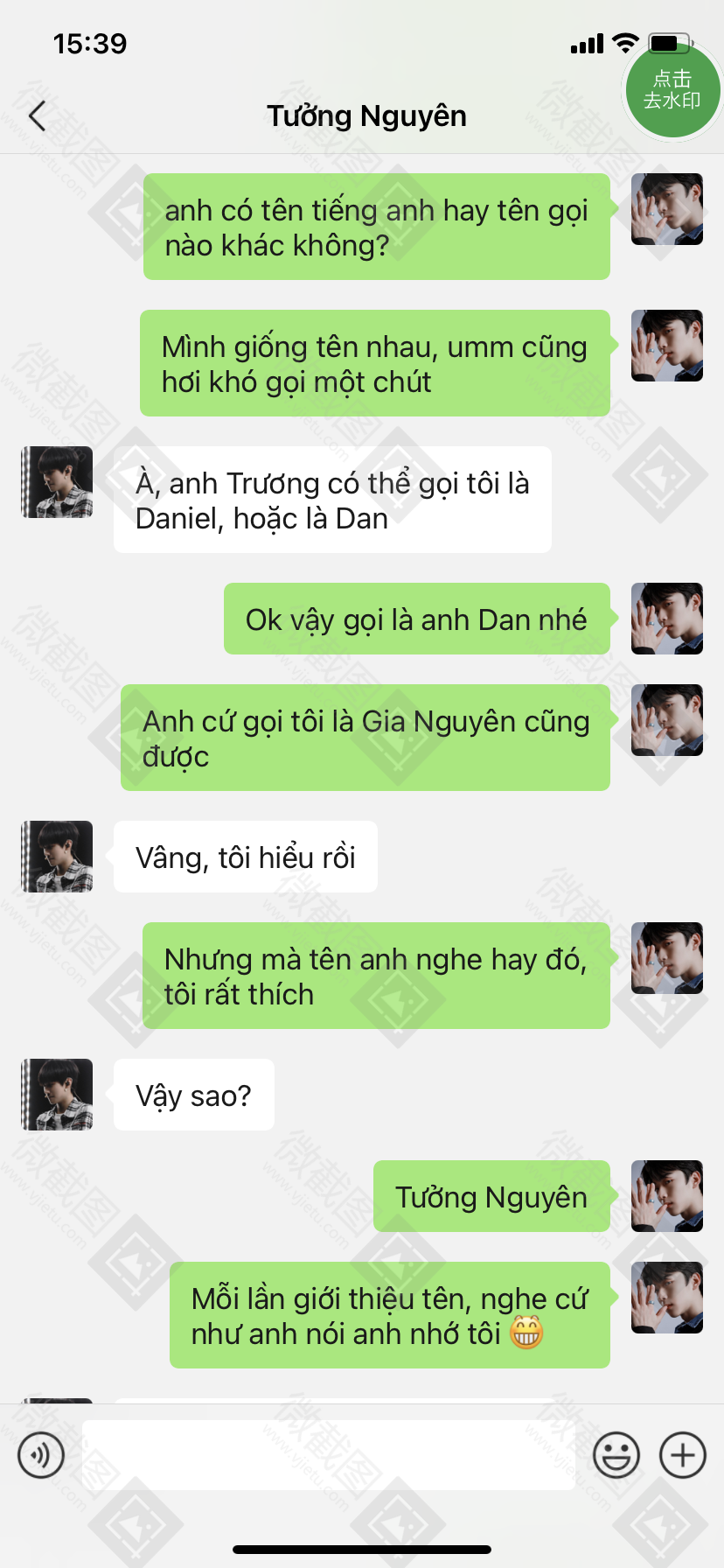Image resolution: width=724 pixels, height=1568 pixels.
Task: Tap avatar beside 'Vâng, tôi hiểu rồi'
Action: 57,857
